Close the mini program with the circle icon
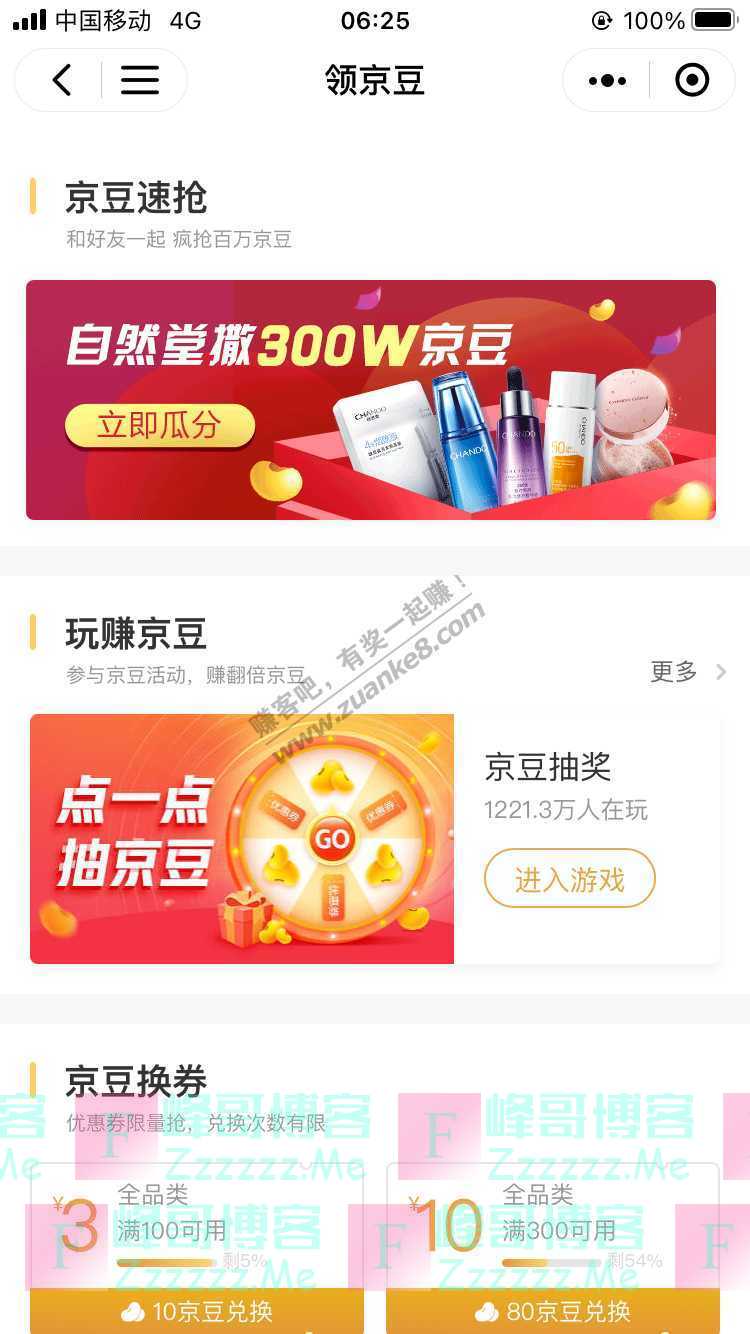Viewport: 750px width, 1334px height. pos(692,80)
